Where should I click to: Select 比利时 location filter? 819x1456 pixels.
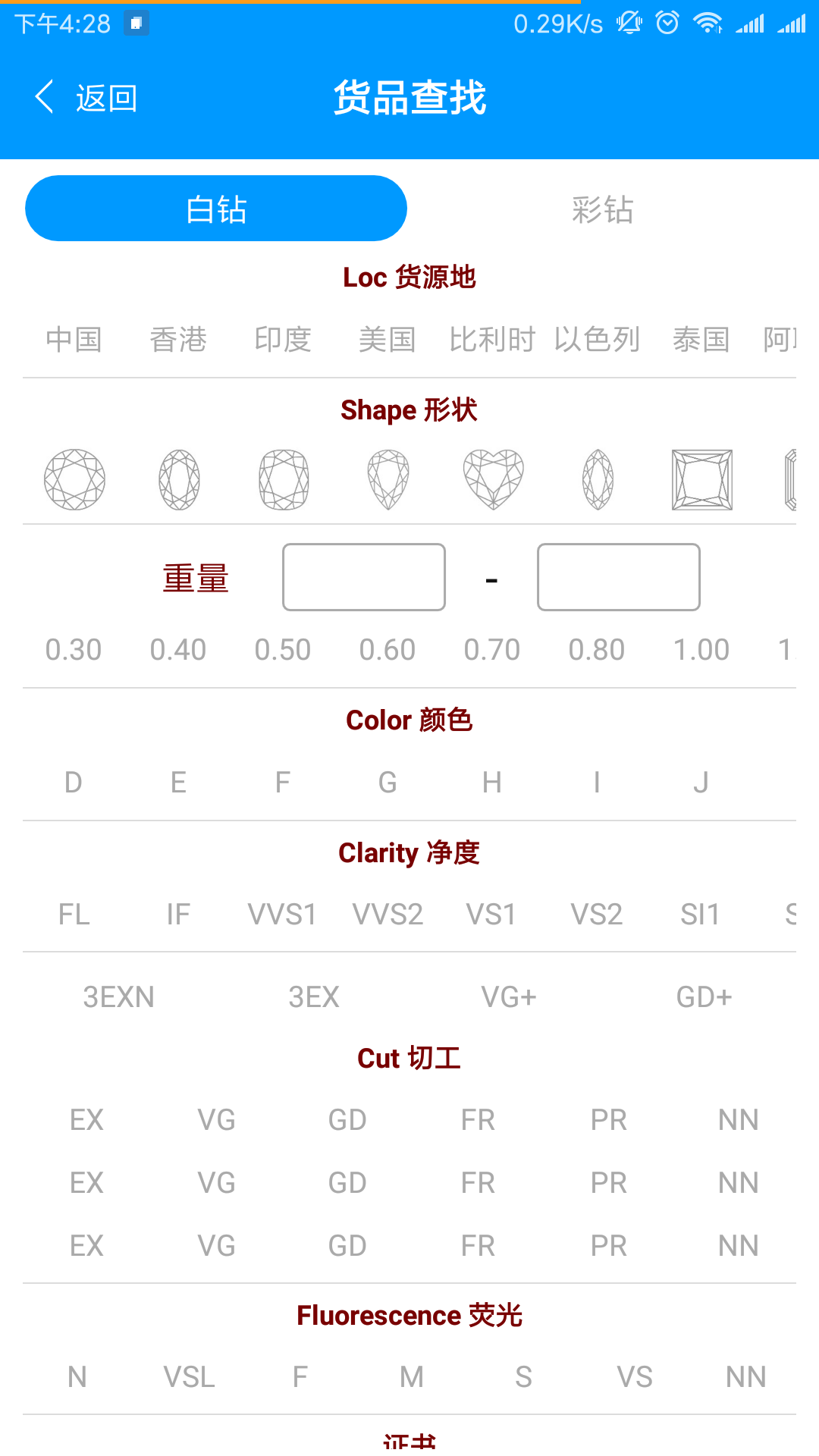coord(492,339)
